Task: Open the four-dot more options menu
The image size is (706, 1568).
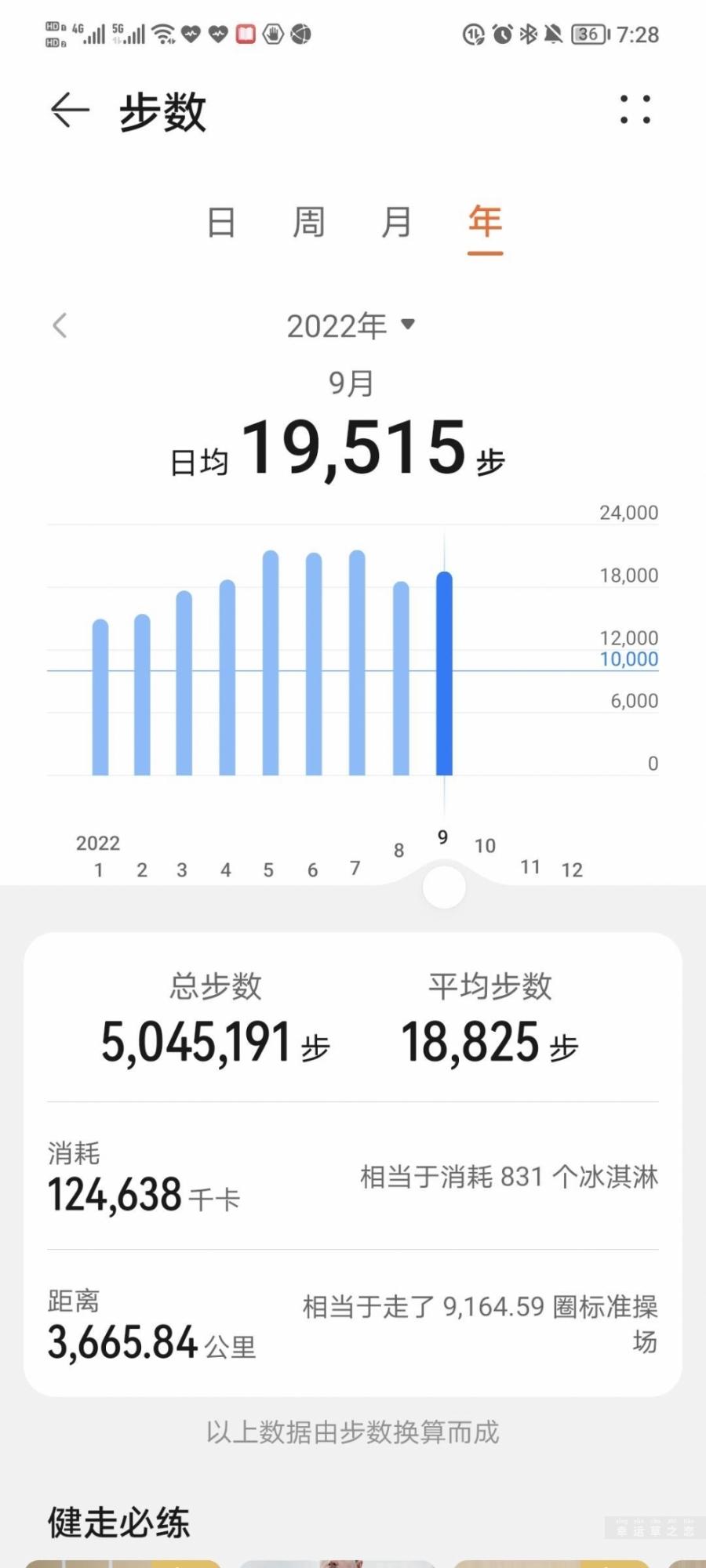Action: click(x=635, y=110)
